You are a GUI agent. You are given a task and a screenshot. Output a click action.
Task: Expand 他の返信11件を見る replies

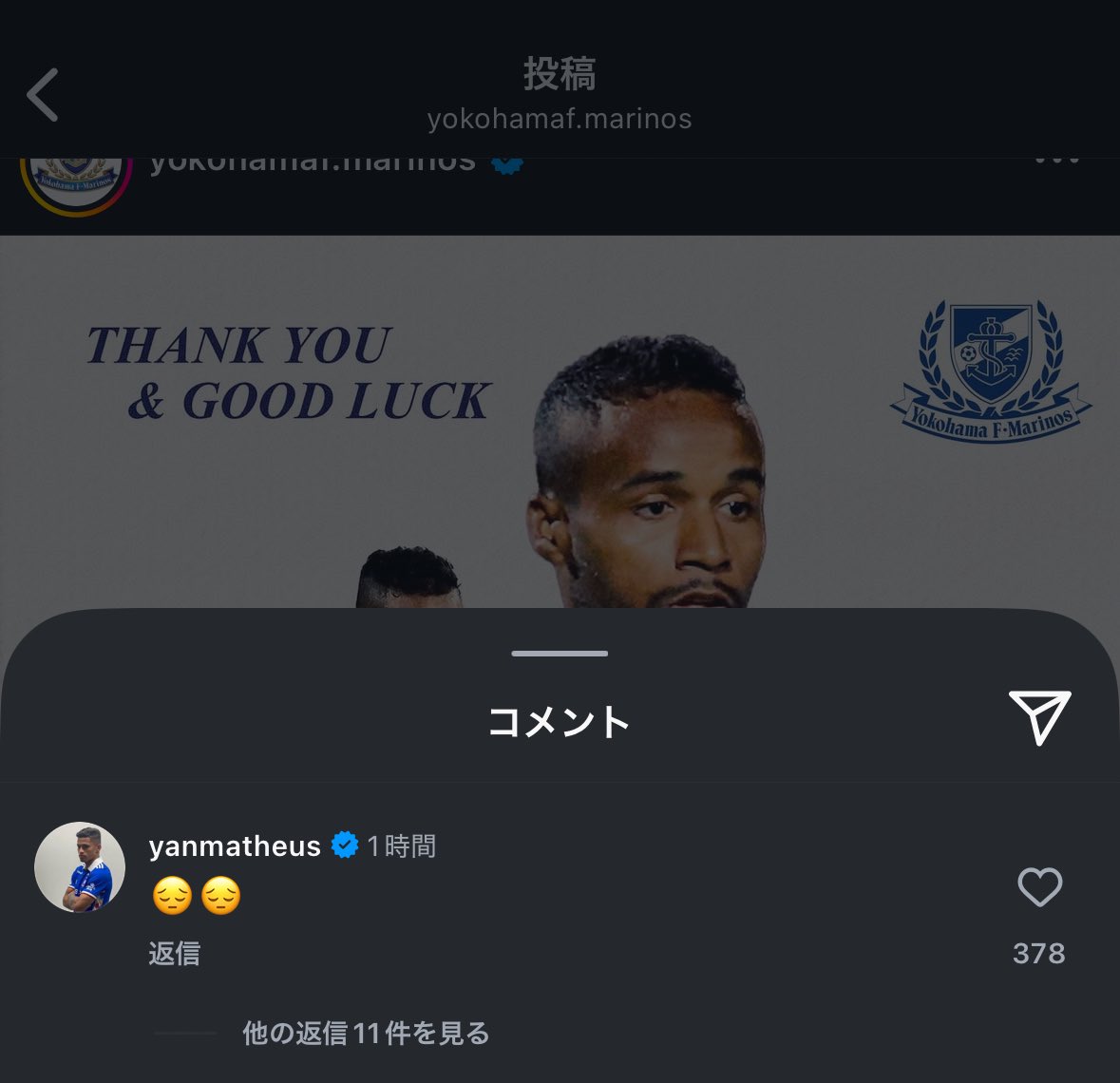click(x=366, y=1033)
